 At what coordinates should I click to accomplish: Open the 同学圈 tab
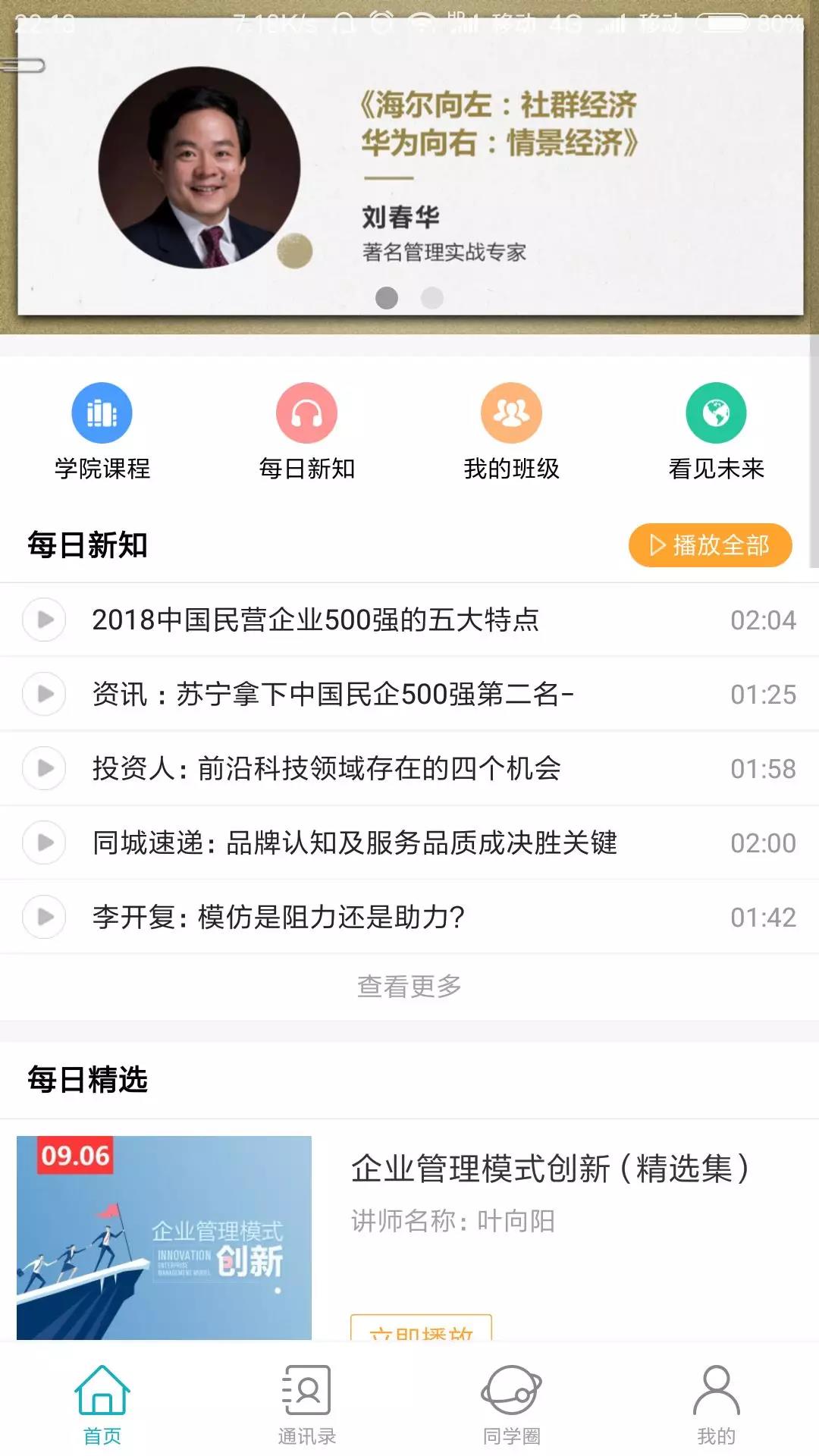(511, 1403)
